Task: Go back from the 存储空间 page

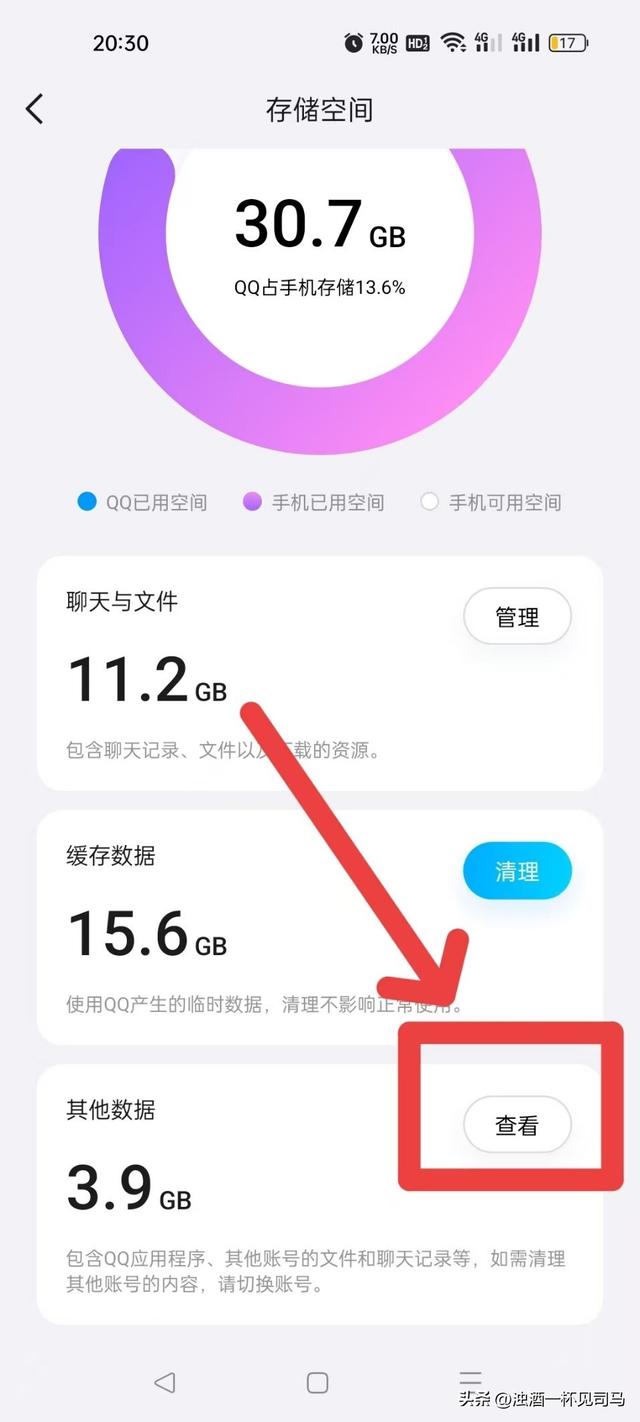Action: tap(35, 109)
